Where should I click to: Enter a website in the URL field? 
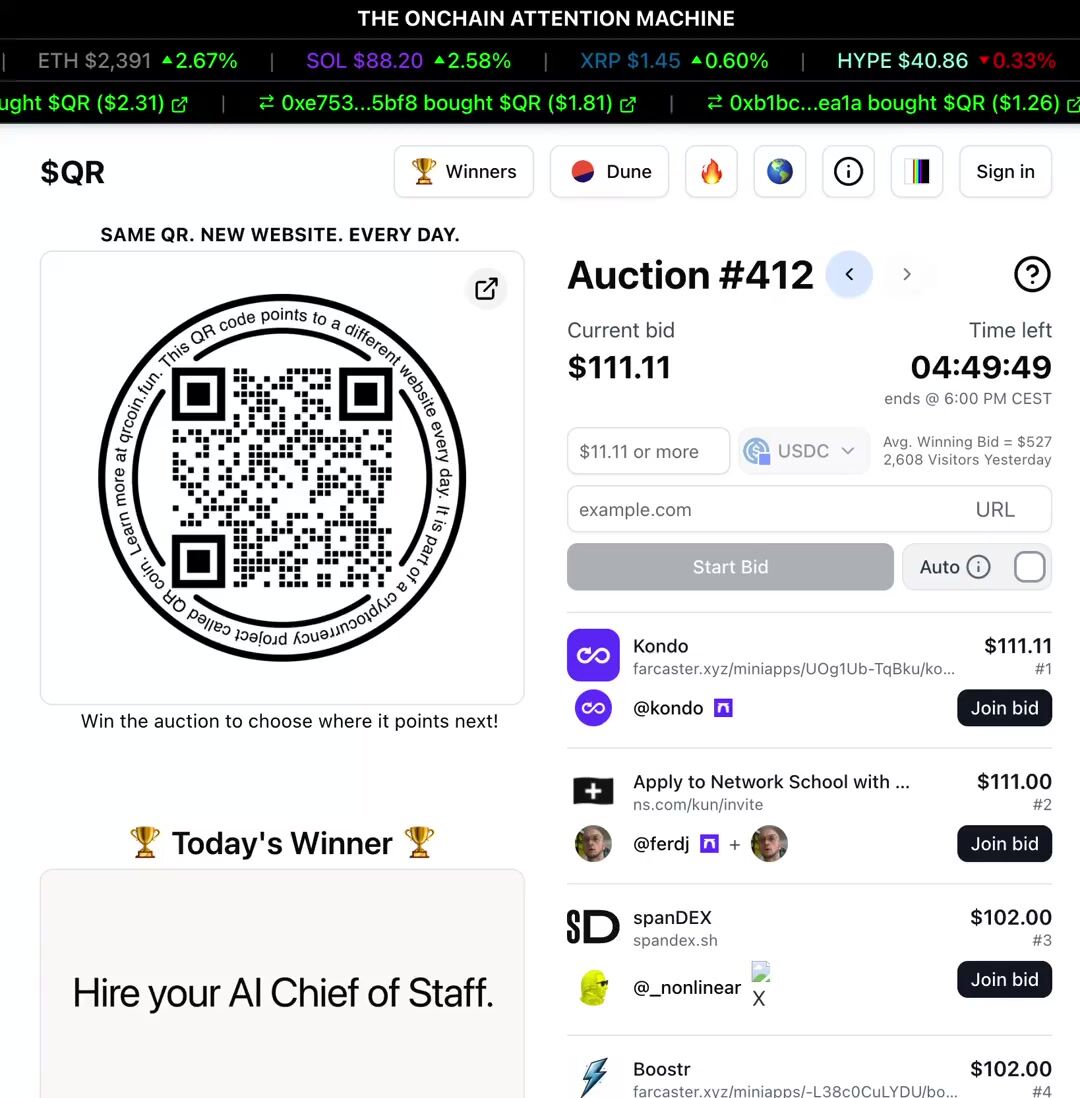770,510
